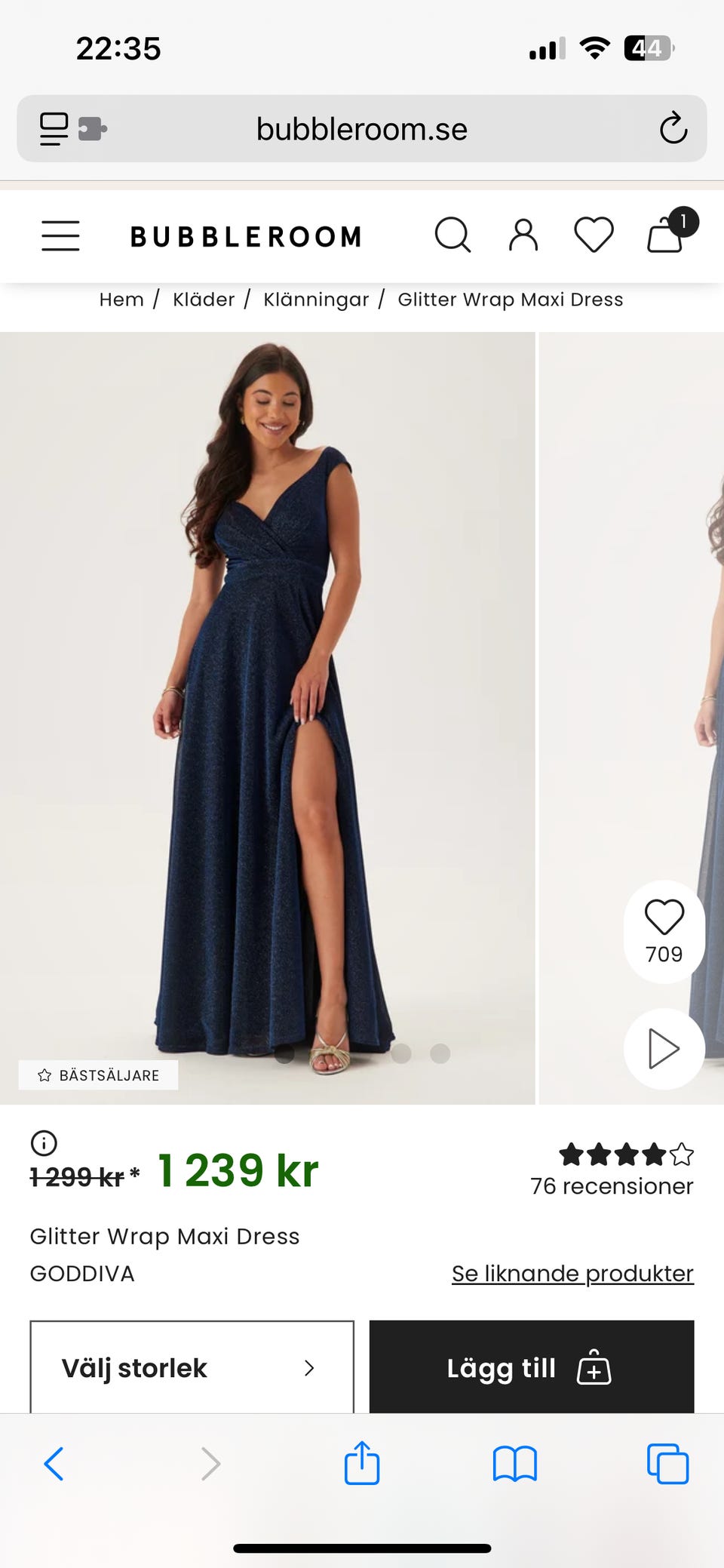Screen dimensions: 724x1568
Task: Tap Lägg till to add to bag
Action: [531, 1367]
